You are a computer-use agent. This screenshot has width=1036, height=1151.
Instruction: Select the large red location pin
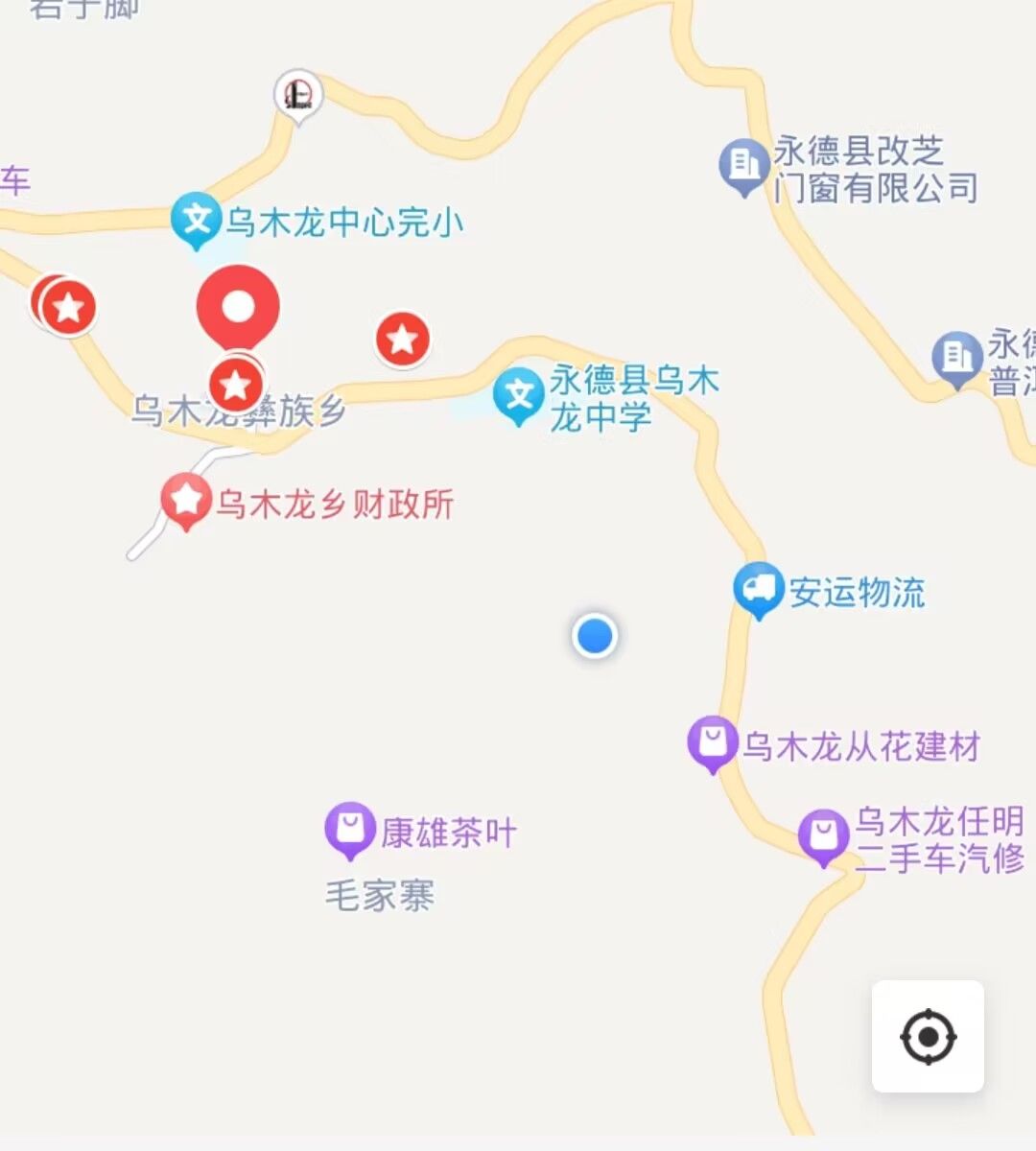coord(238,308)
